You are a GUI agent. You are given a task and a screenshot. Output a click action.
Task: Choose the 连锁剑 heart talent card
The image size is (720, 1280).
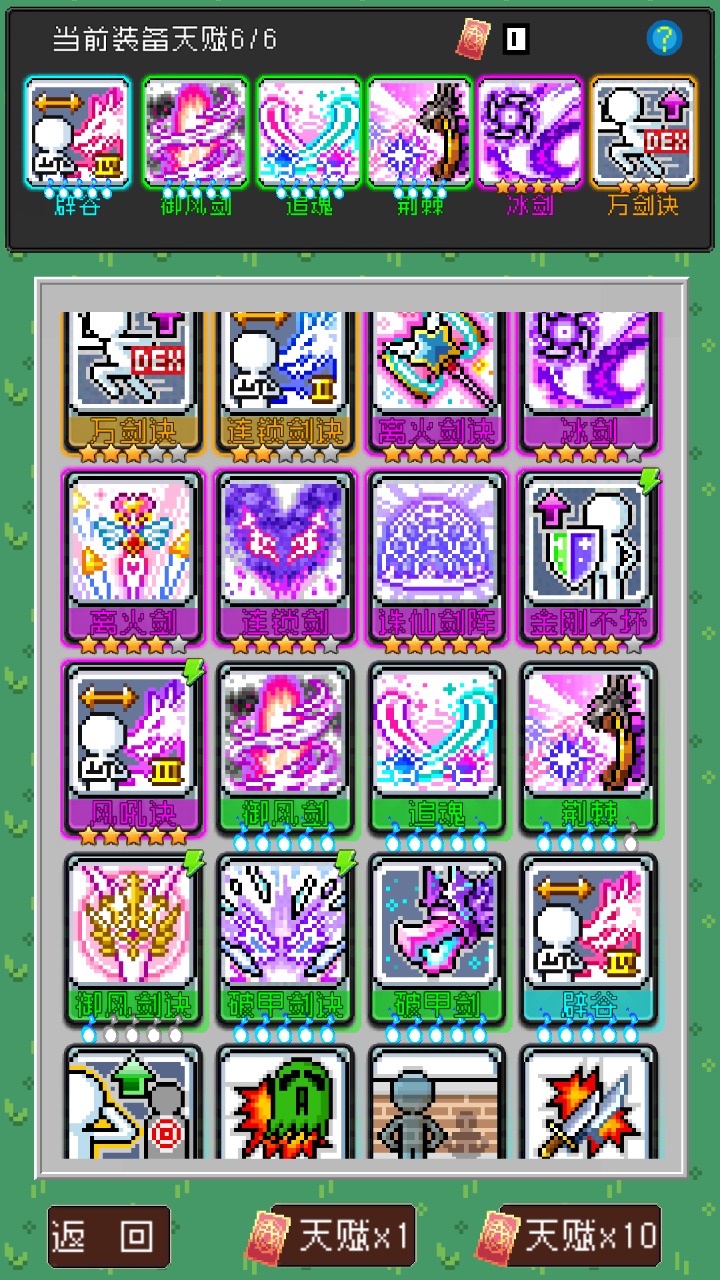tap(287, 557)
